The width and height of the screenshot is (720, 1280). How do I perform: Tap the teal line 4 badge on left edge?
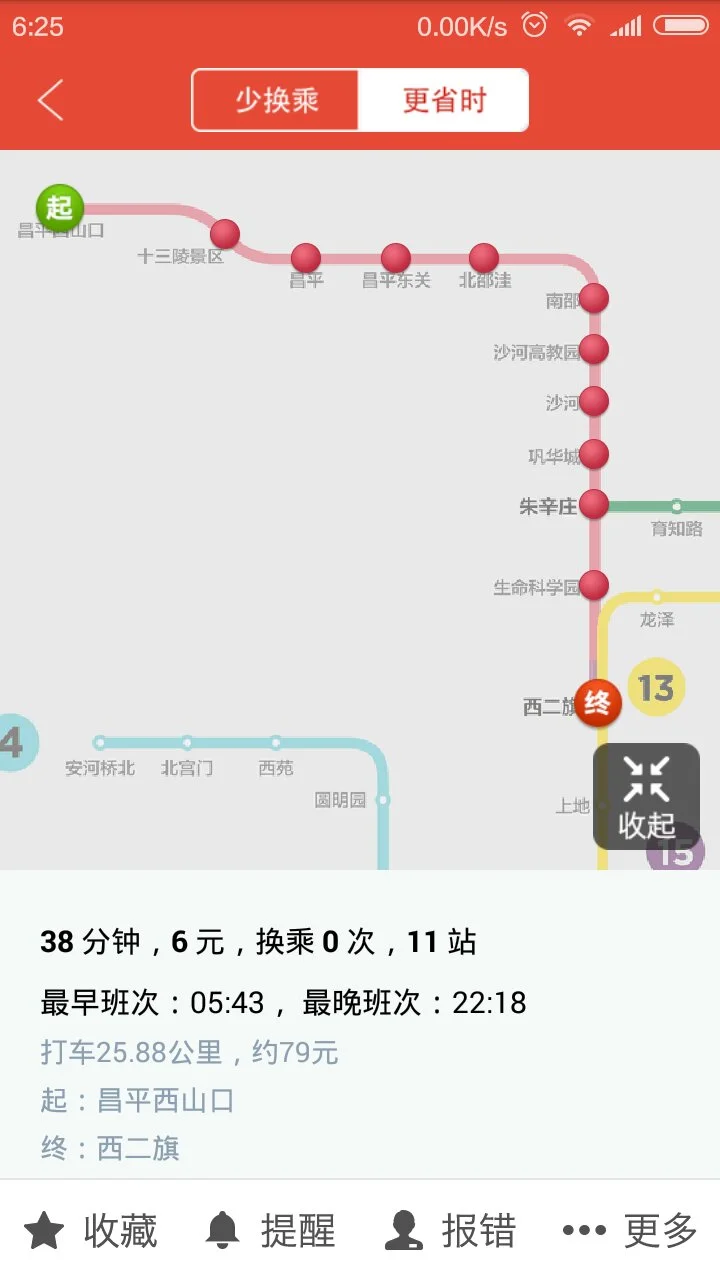point(12,743)
